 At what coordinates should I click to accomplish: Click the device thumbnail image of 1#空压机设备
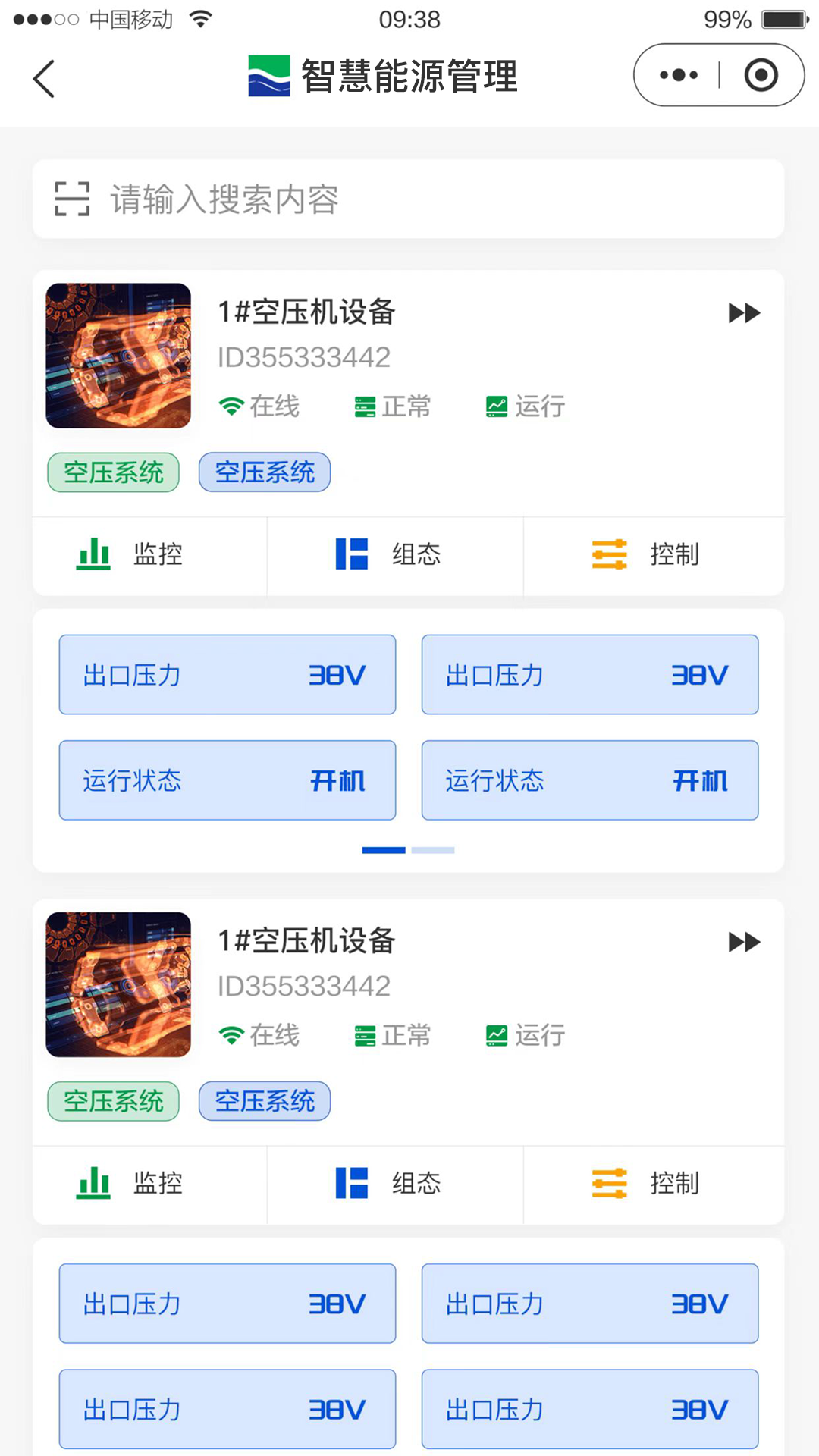(118, 356)
